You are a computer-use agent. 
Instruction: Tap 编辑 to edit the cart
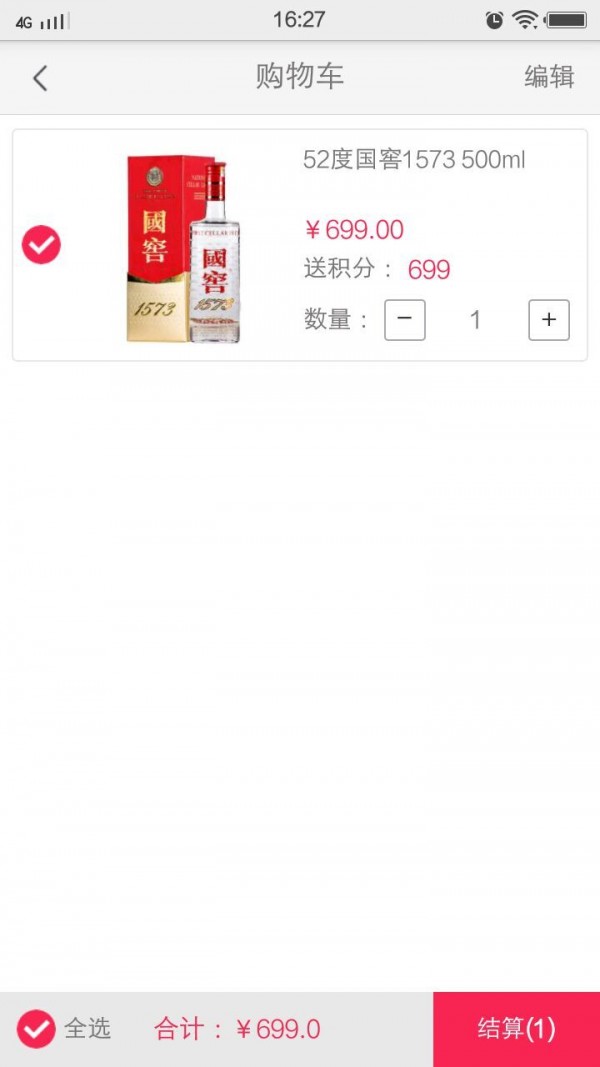(549, 77)
